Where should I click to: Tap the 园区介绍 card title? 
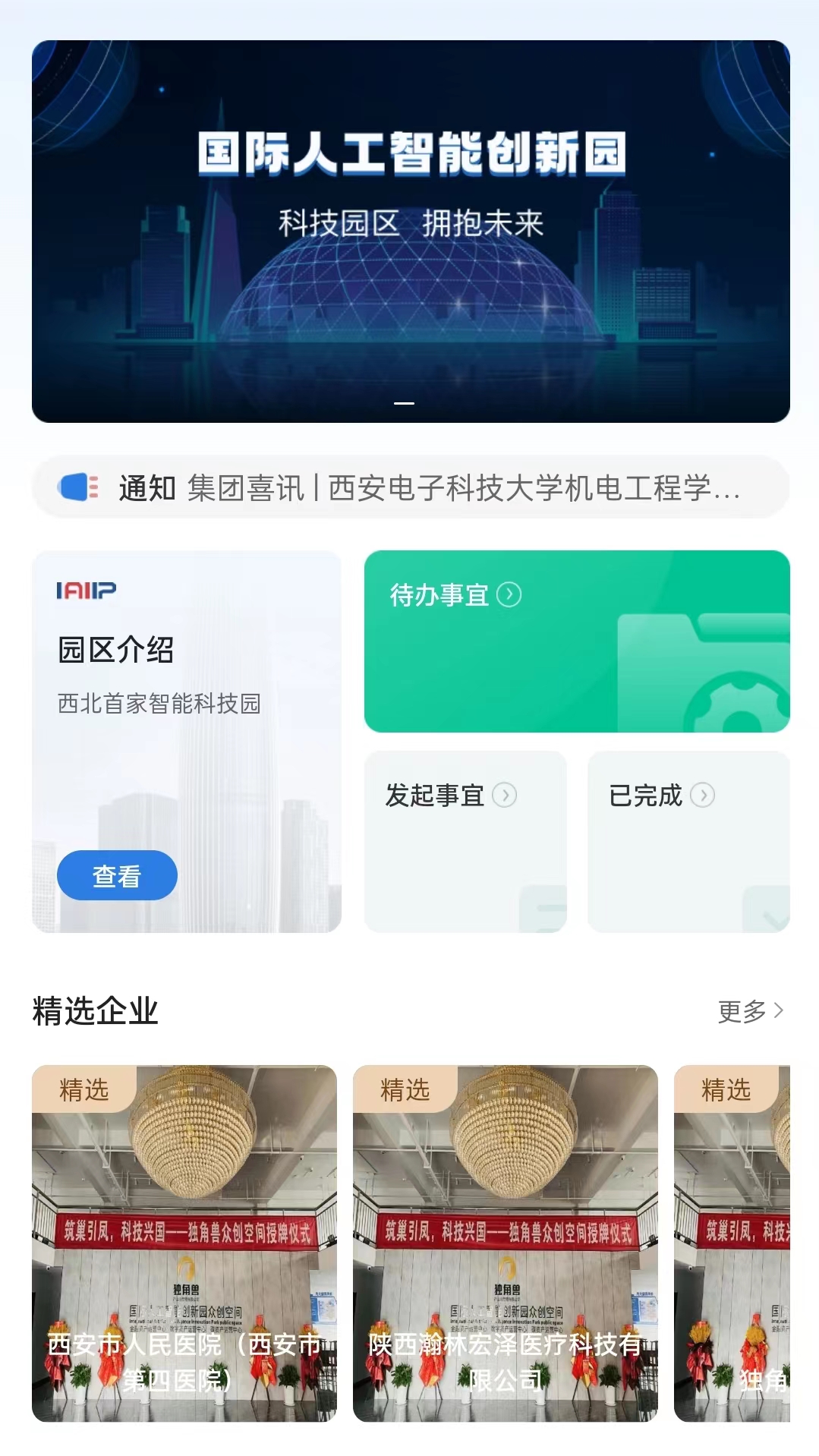click(115, 651)
